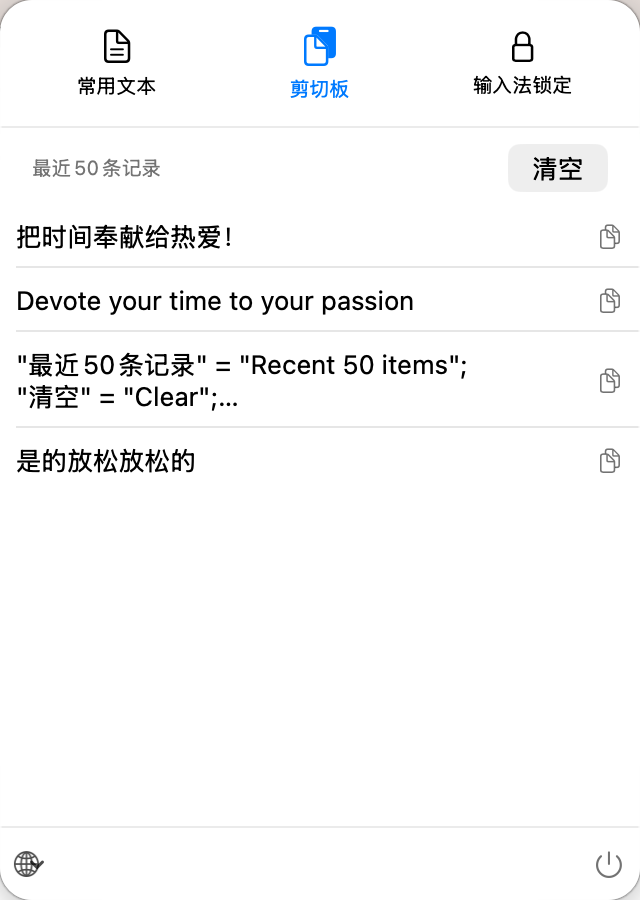Image resolution: width=640 pixels, height=900 pixels.
Task: Copy the 是的放松放松的 entry
Action: pyautogui.click(x=609, y=461)
